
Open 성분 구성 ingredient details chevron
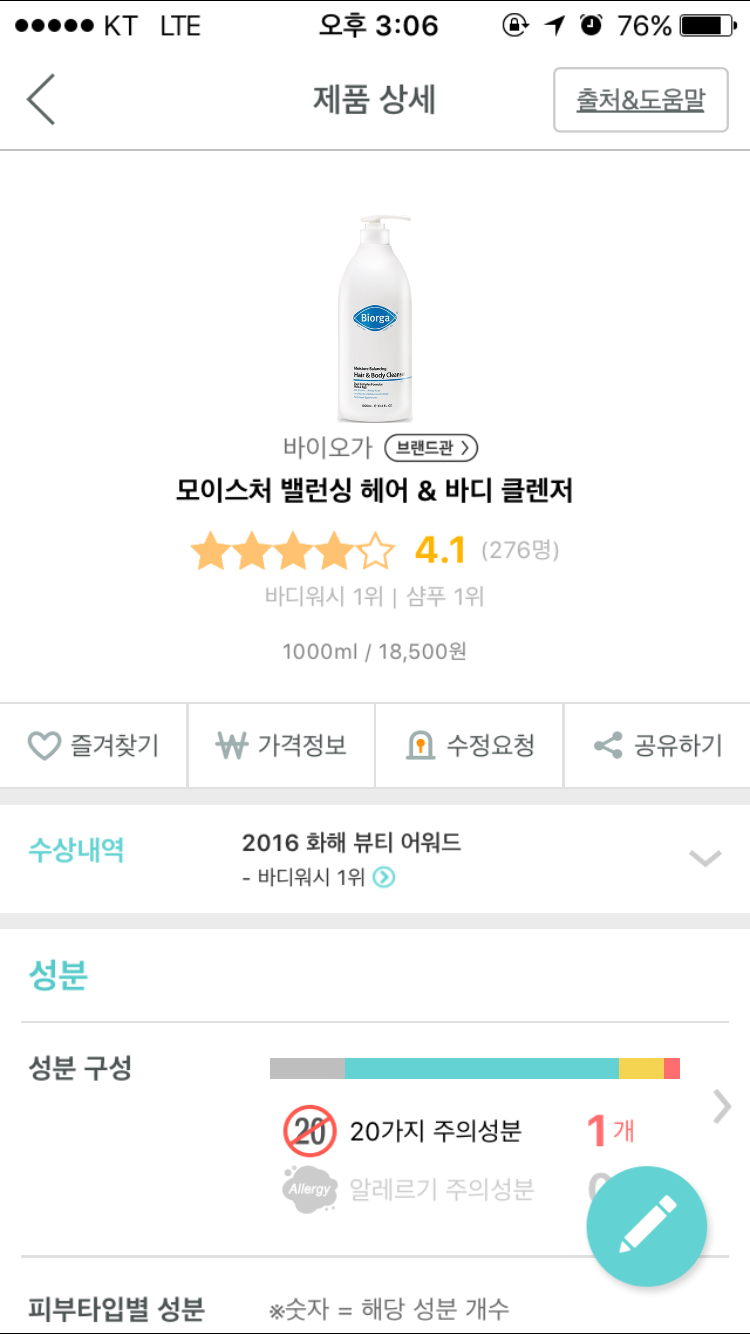coord(721,1106)
